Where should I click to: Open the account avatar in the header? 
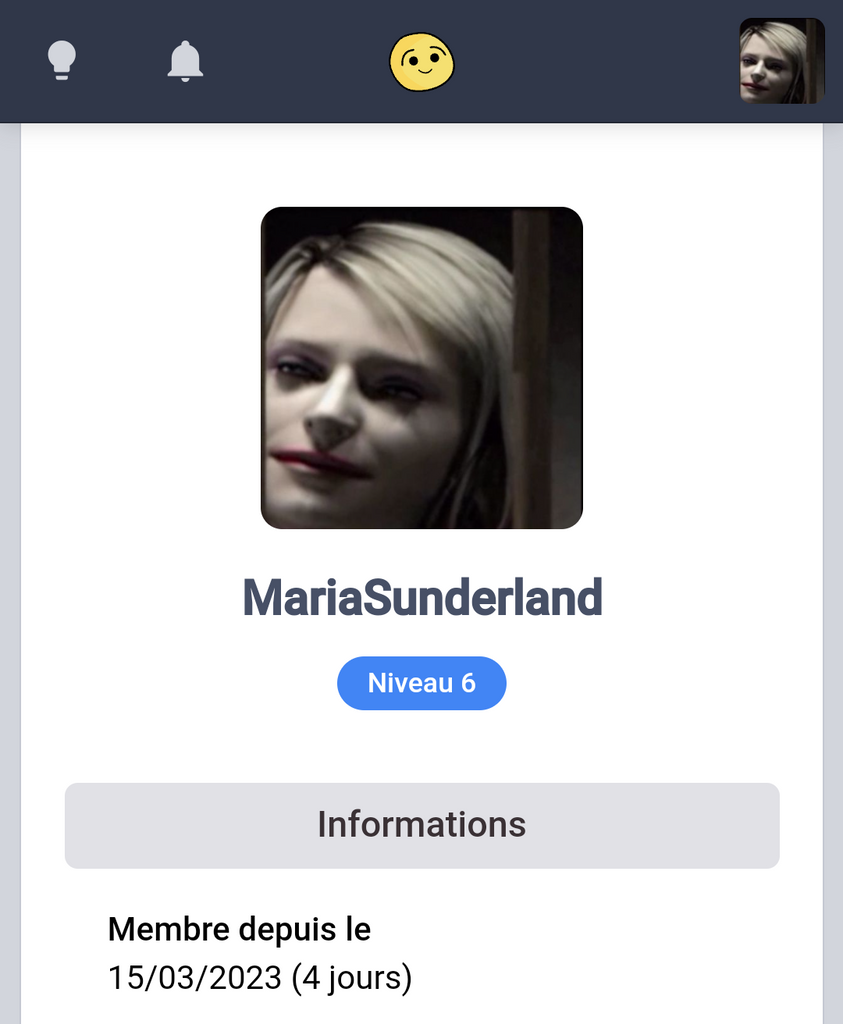[x=781, y=61]
